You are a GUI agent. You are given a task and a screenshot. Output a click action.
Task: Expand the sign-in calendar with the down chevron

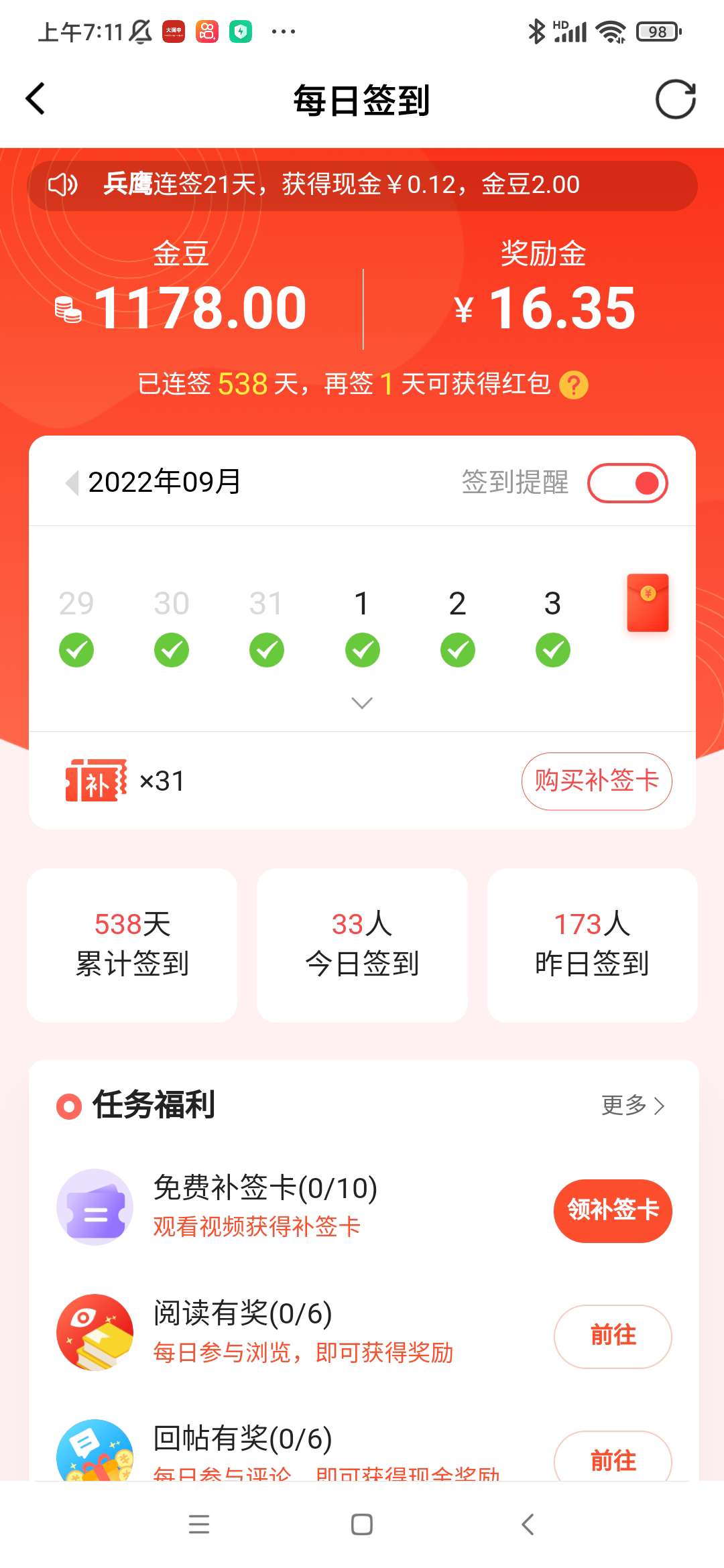click(362, 703)
